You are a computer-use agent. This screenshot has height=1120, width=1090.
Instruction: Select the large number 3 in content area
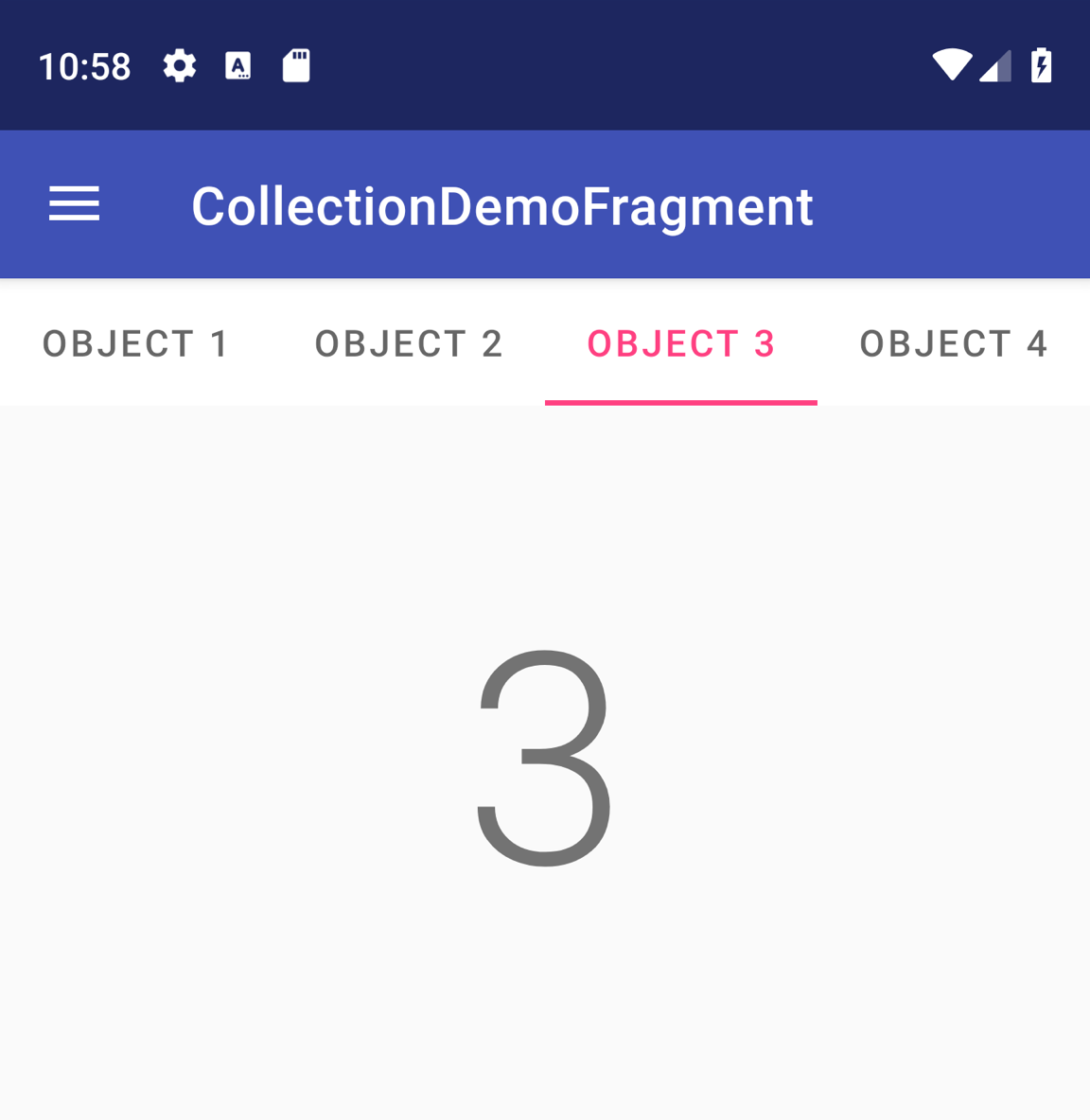[x=545, y=757]
